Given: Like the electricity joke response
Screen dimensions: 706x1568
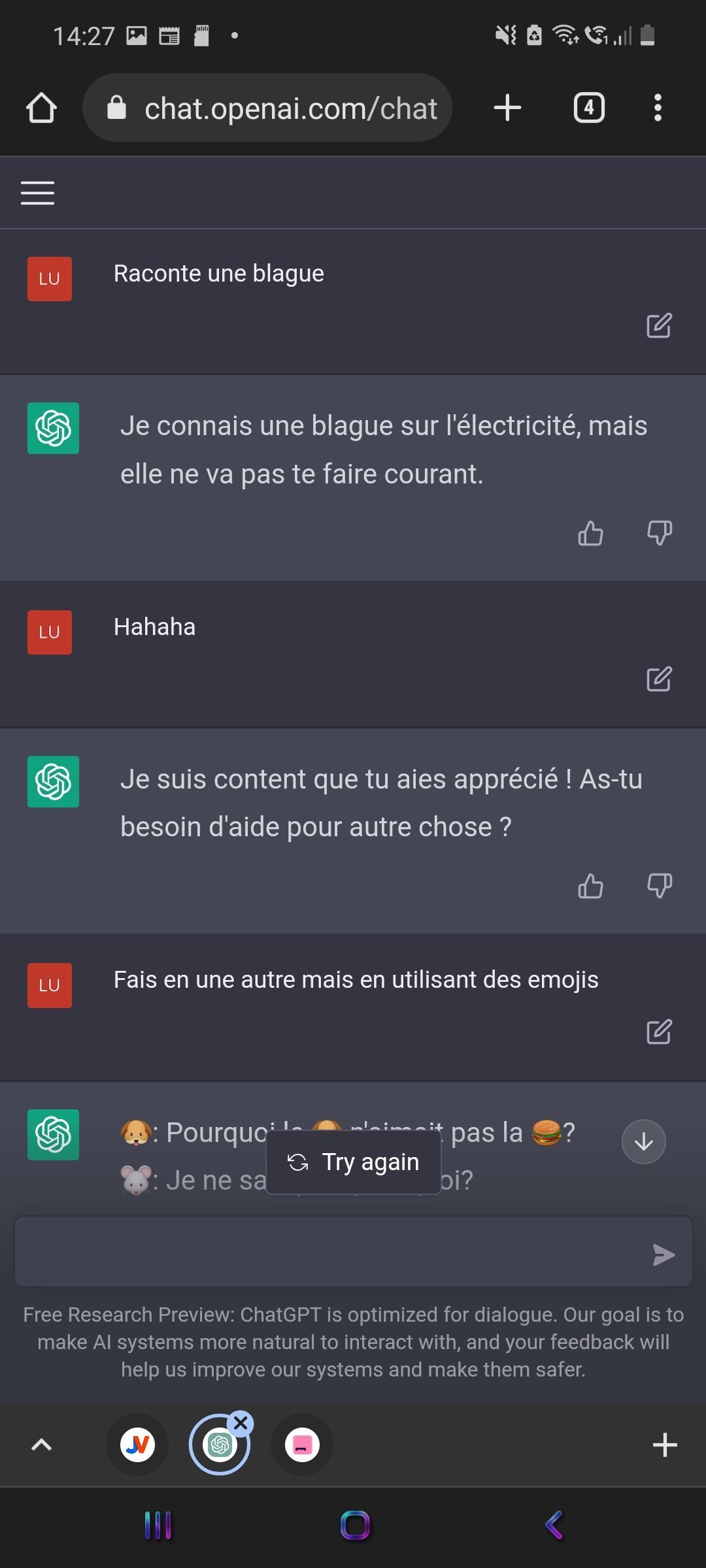Looking at the screenshot, I should [590, 533].
